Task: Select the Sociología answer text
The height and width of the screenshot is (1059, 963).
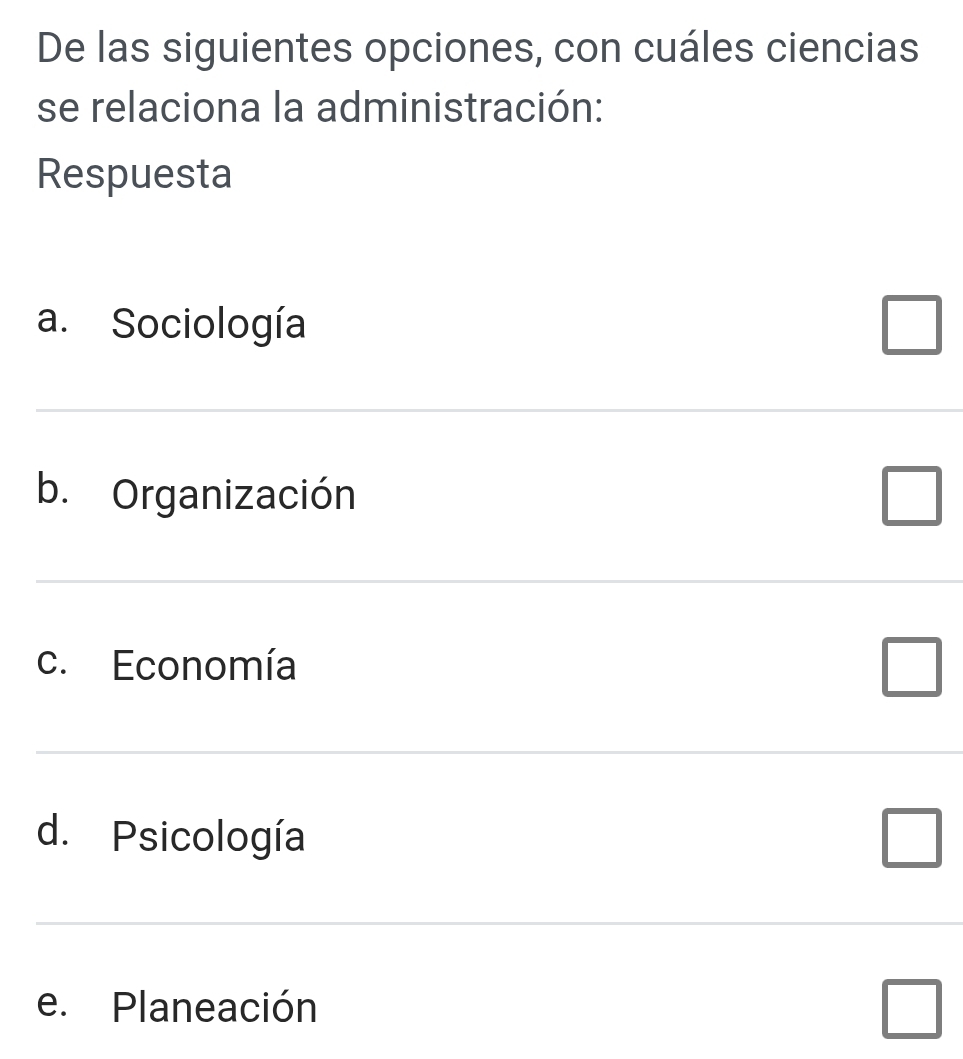Action: point(208,324)
